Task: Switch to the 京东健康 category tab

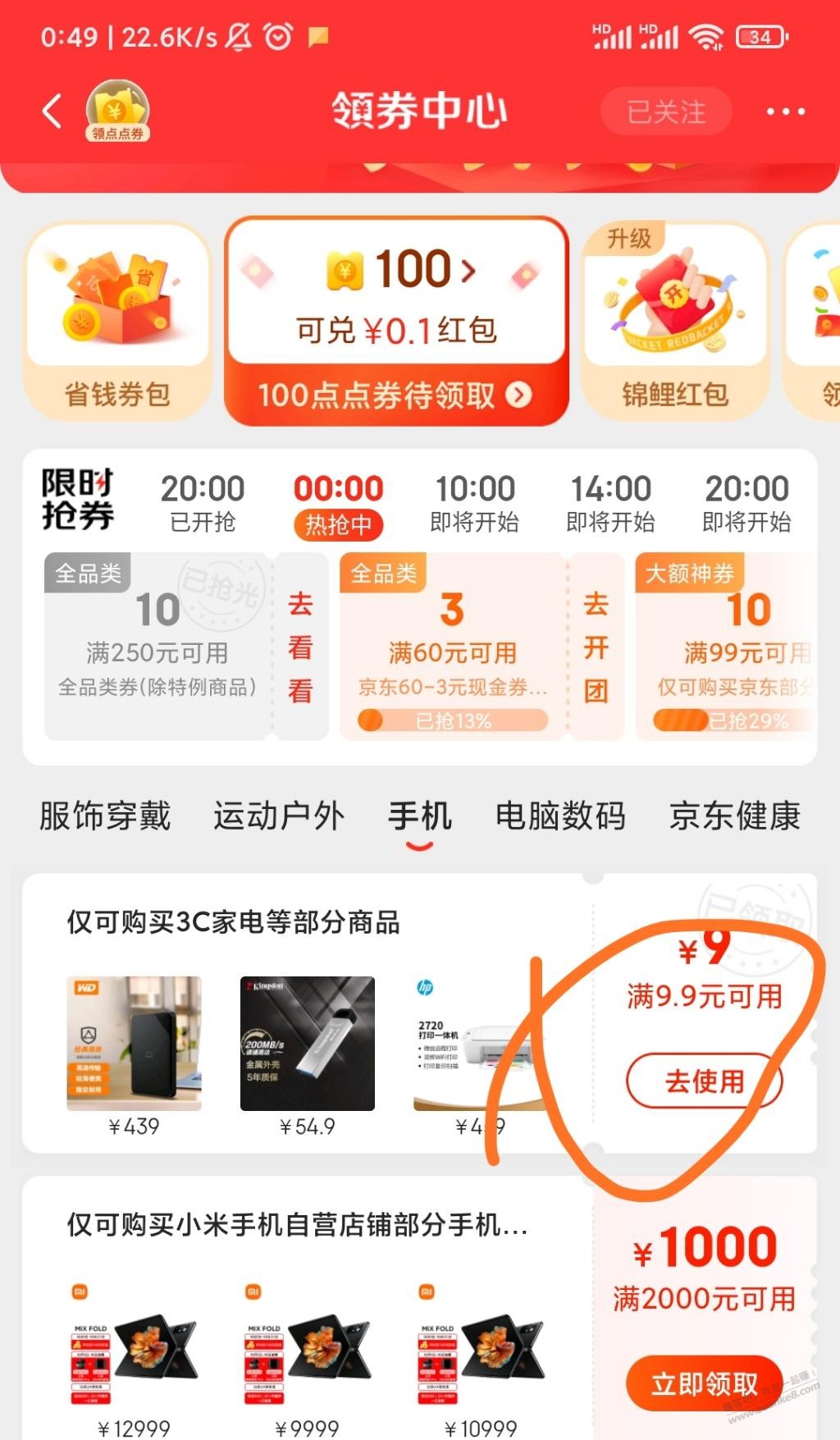Action: [x=734, y=816]
